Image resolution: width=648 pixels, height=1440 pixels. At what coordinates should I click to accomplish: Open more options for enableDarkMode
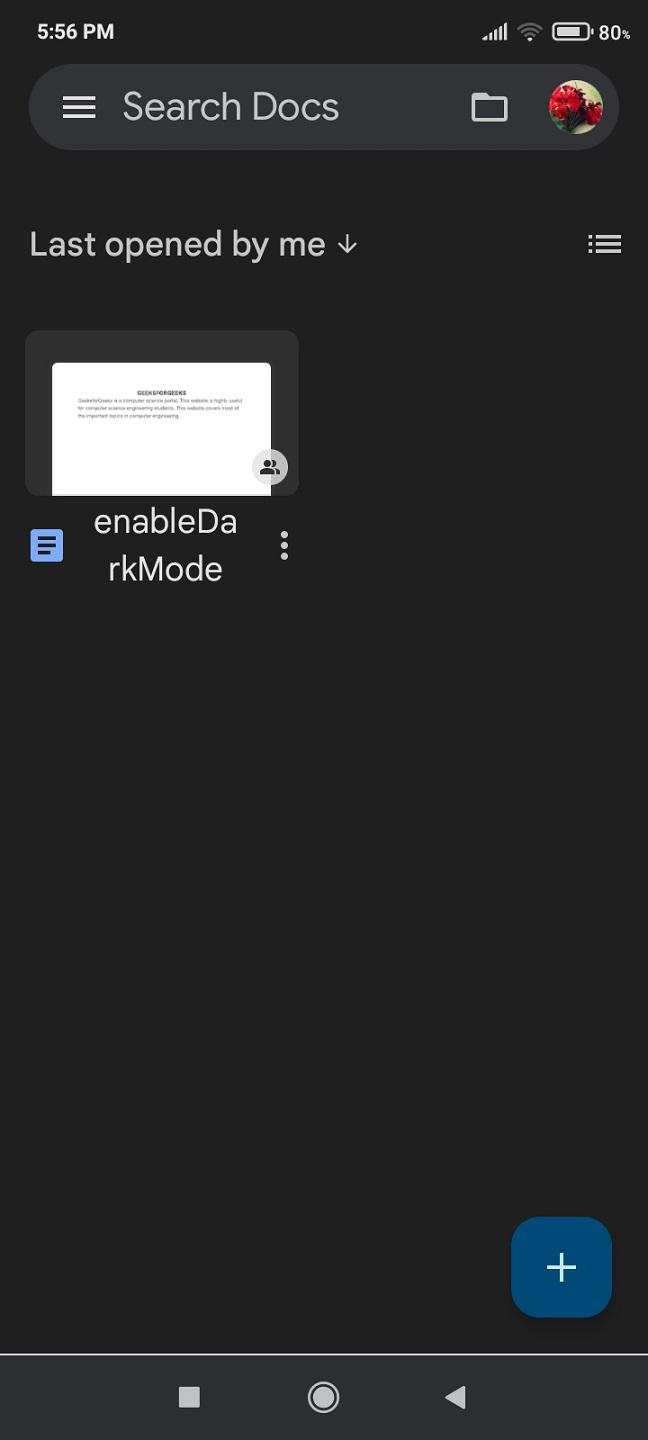[285, 545]
